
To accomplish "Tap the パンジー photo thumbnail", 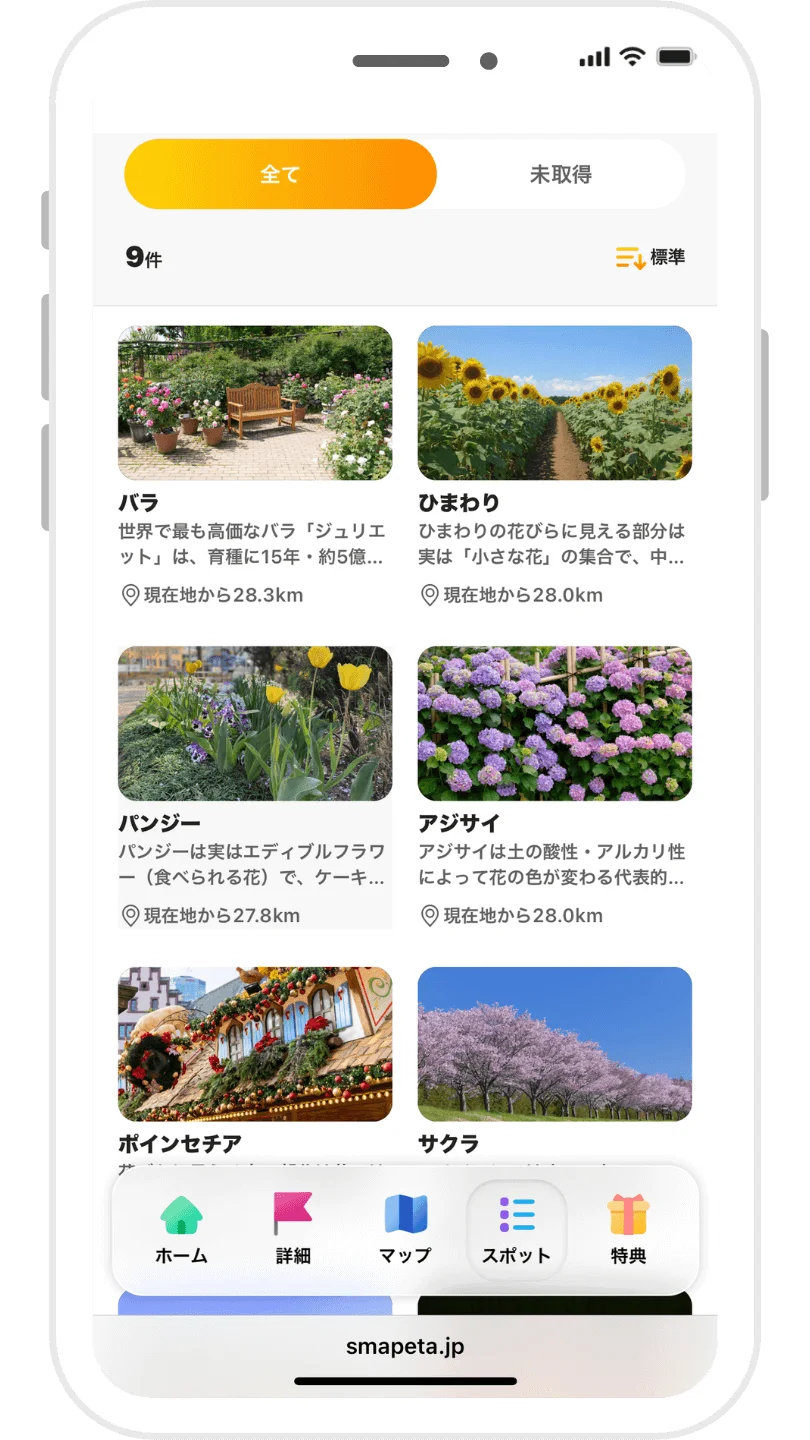I will (255, 722).
